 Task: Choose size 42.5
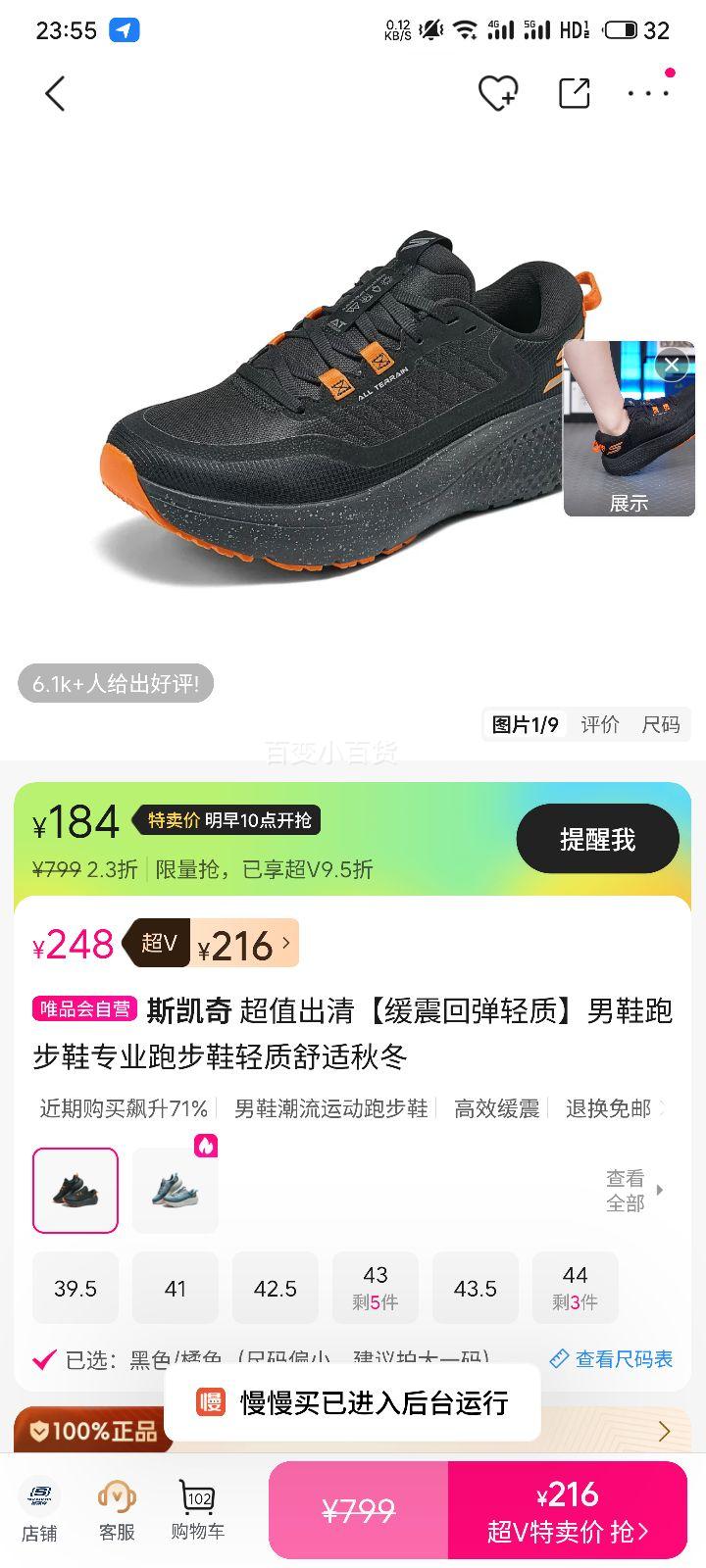[276, 1289]
